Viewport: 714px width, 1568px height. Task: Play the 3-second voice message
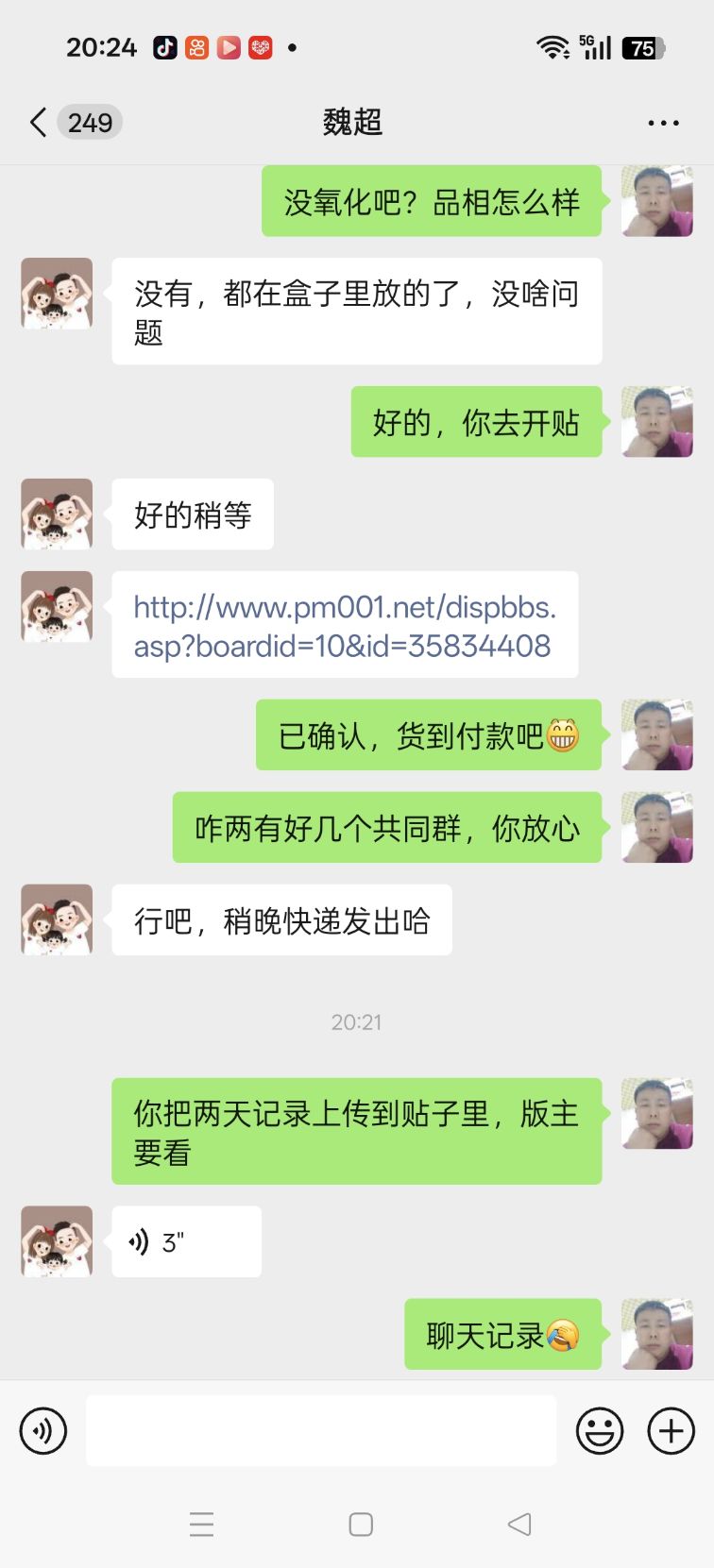[x=185, y=1241]
